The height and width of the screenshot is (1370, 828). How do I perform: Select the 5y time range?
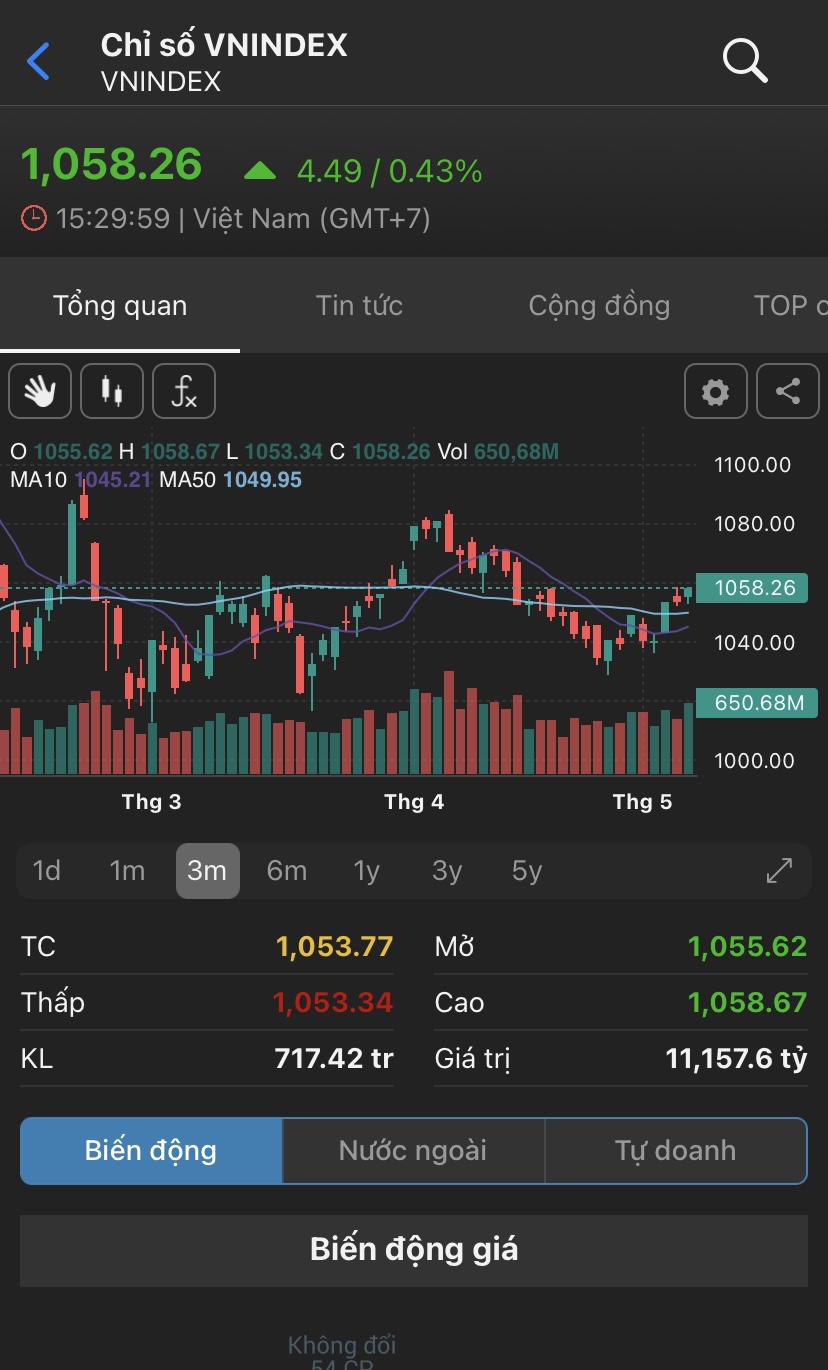point(527,871)
